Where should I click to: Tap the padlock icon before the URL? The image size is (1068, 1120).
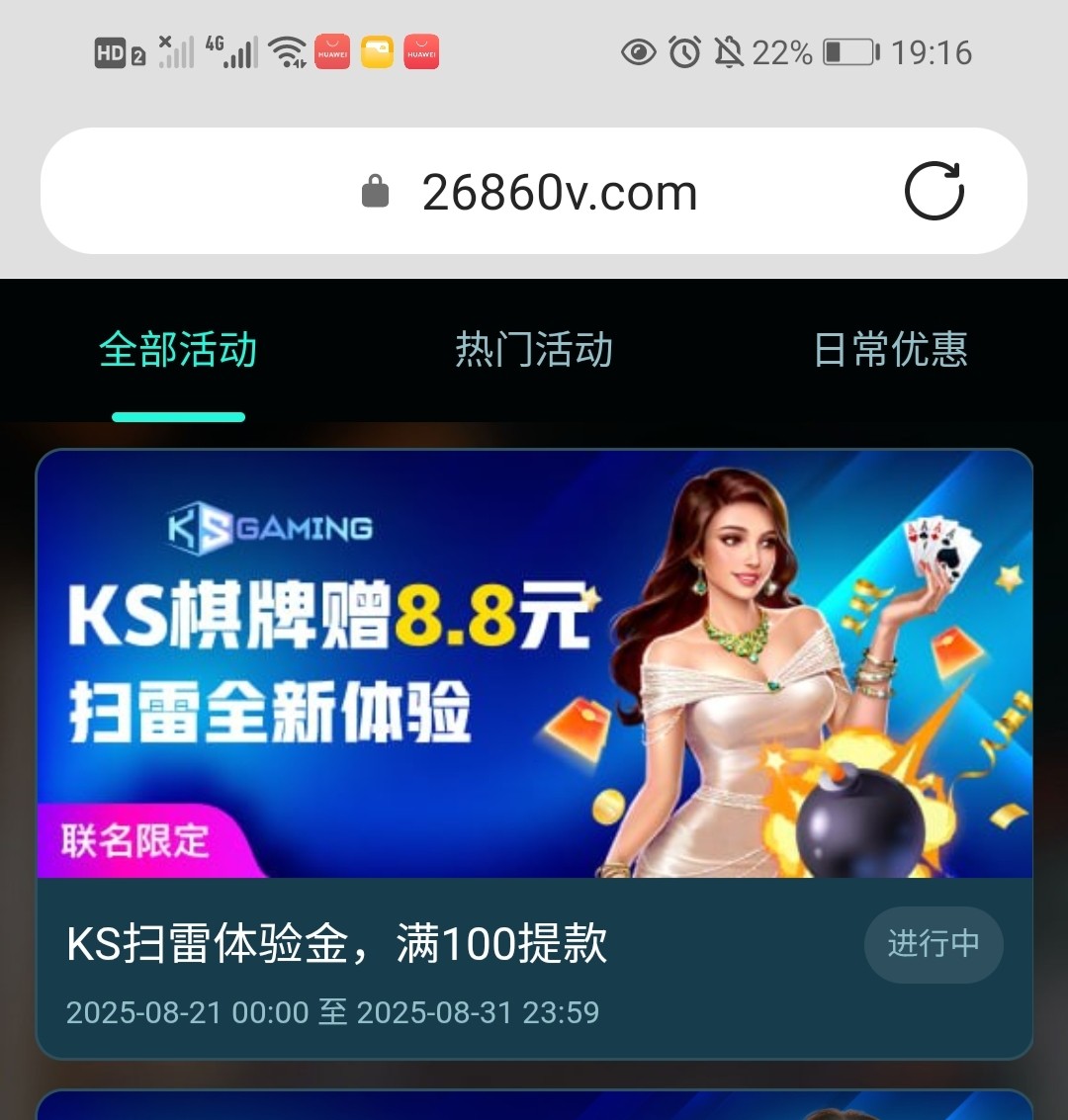[378, 190]
